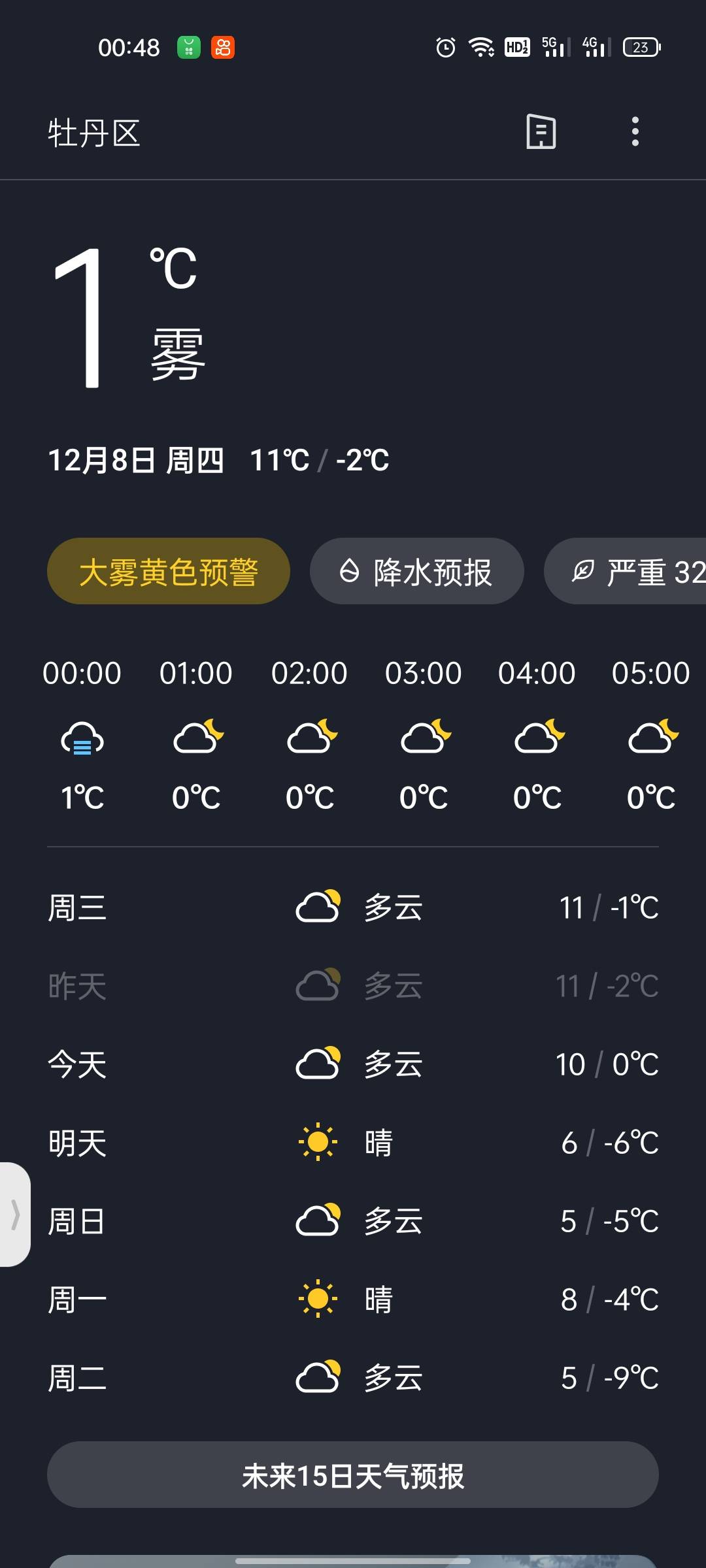The width and height of the screenshot is (706, 1568).
Task: Tap the 大雾黄色预警 warning chip
Action: coord(169,572)
